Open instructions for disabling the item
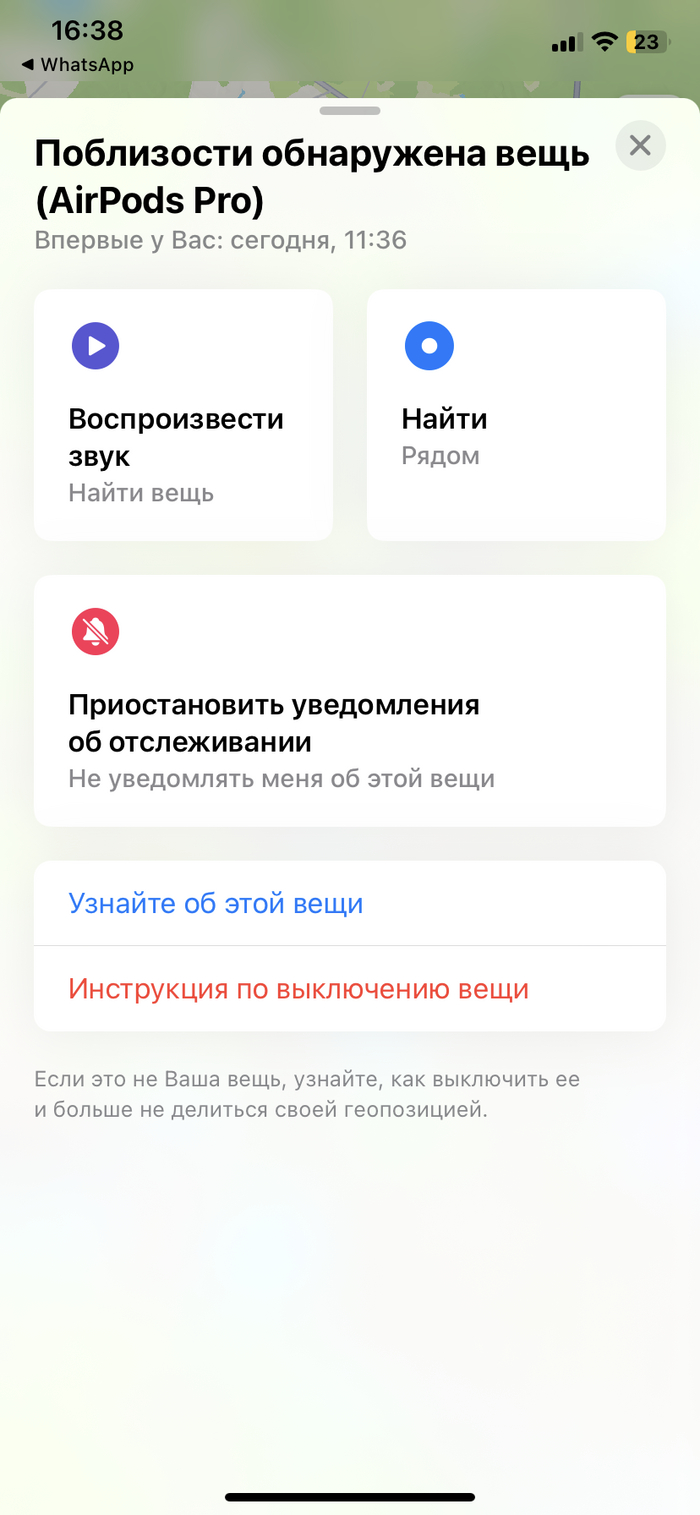 pyautogui.click(x=350, y=989)
